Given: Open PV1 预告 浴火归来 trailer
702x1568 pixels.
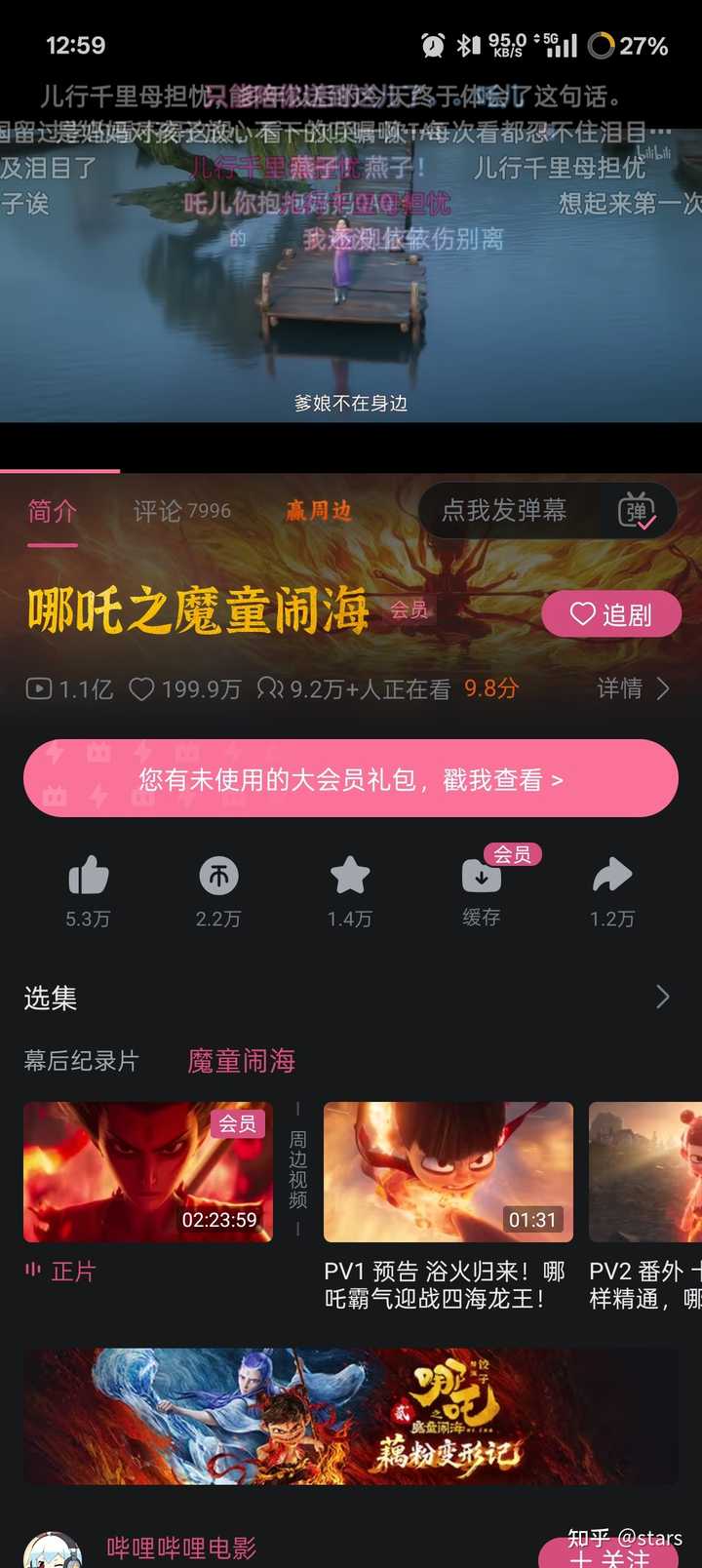Looking at the screenshot, I should [448, 1172].
